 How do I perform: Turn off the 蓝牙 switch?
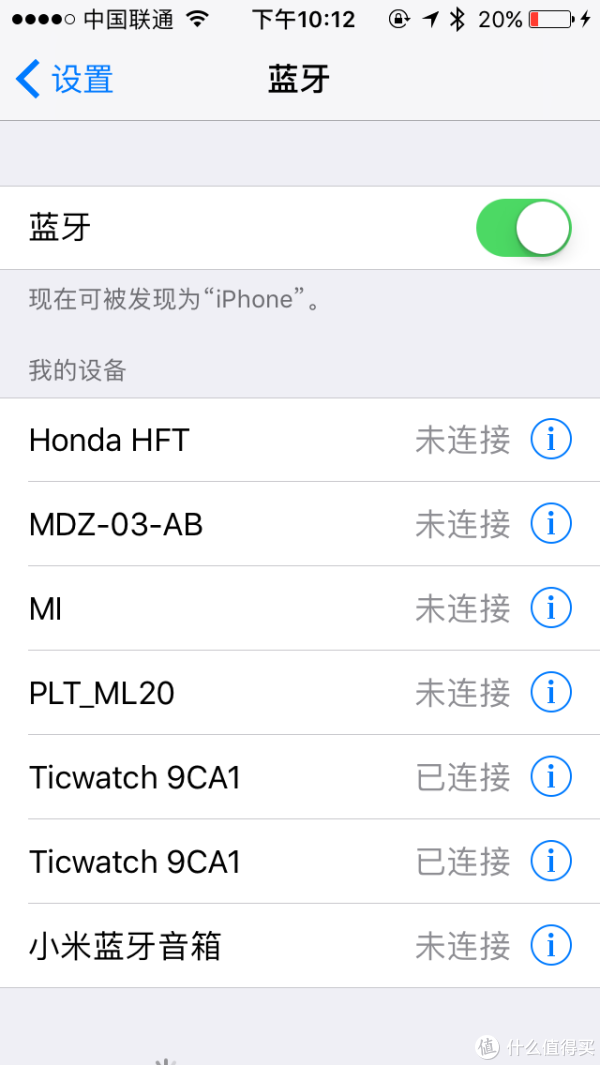[x=524, y=228]
